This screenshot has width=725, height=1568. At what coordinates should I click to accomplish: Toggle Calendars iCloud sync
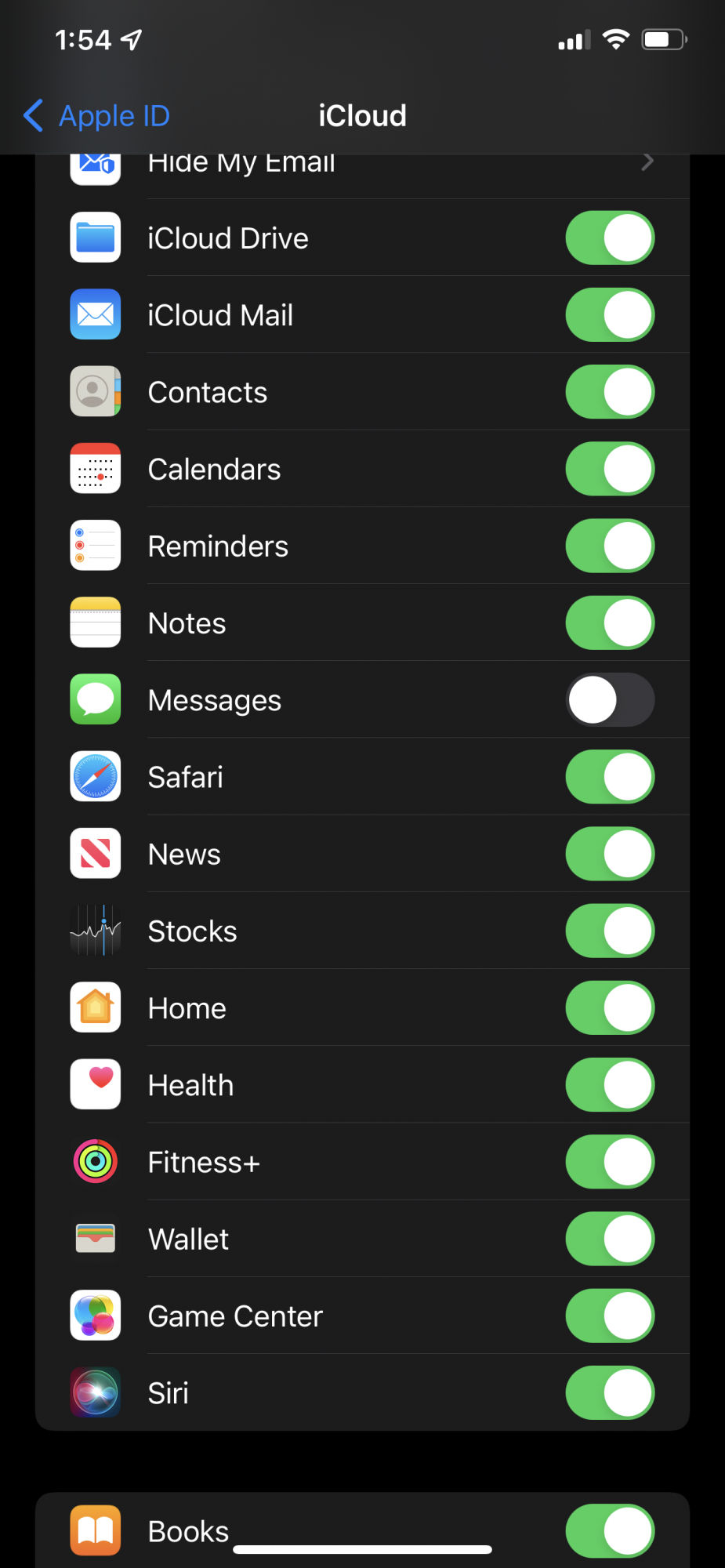(610, 469)
